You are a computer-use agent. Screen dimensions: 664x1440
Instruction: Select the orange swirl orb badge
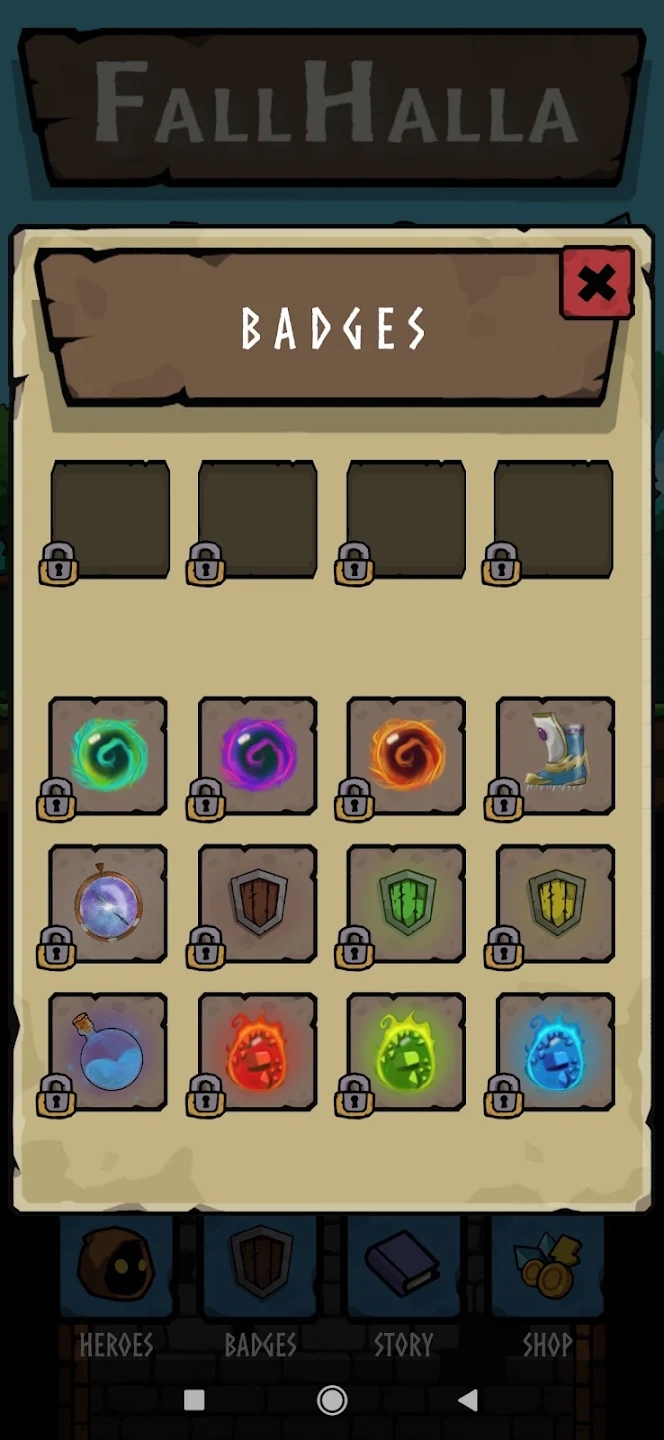[x=405, y=754]
